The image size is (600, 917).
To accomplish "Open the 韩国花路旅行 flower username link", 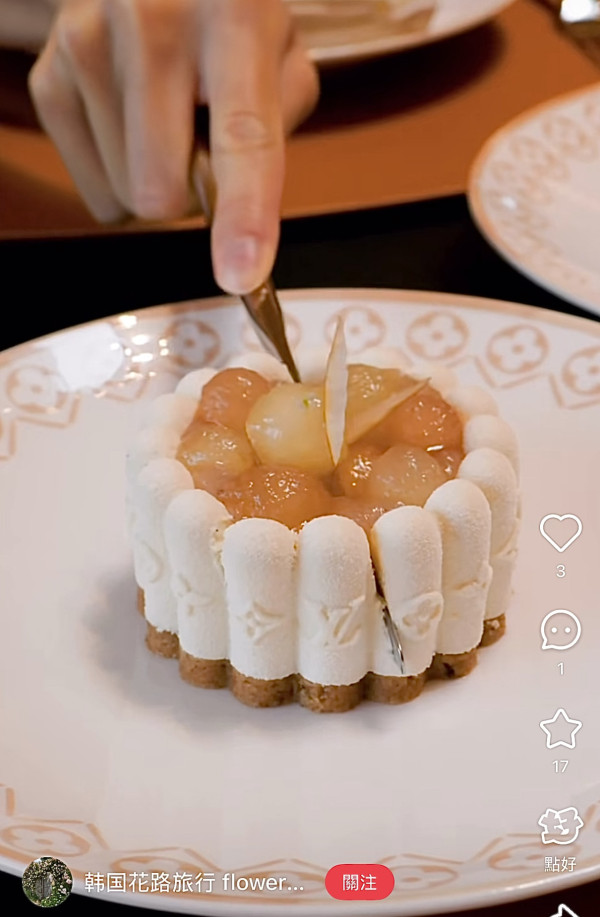I will (x=194, y=882).
